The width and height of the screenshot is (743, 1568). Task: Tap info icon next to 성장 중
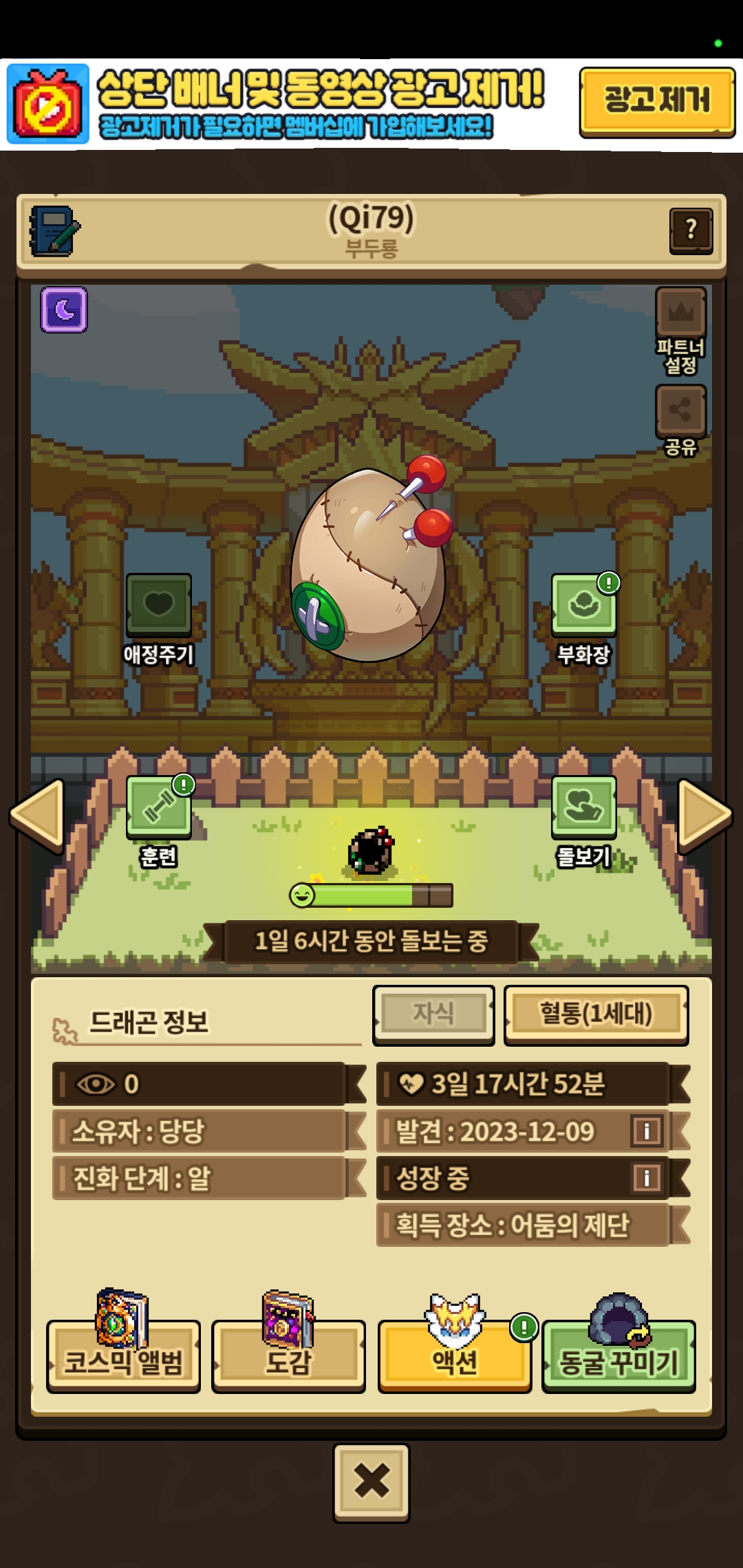(647, 1177)
